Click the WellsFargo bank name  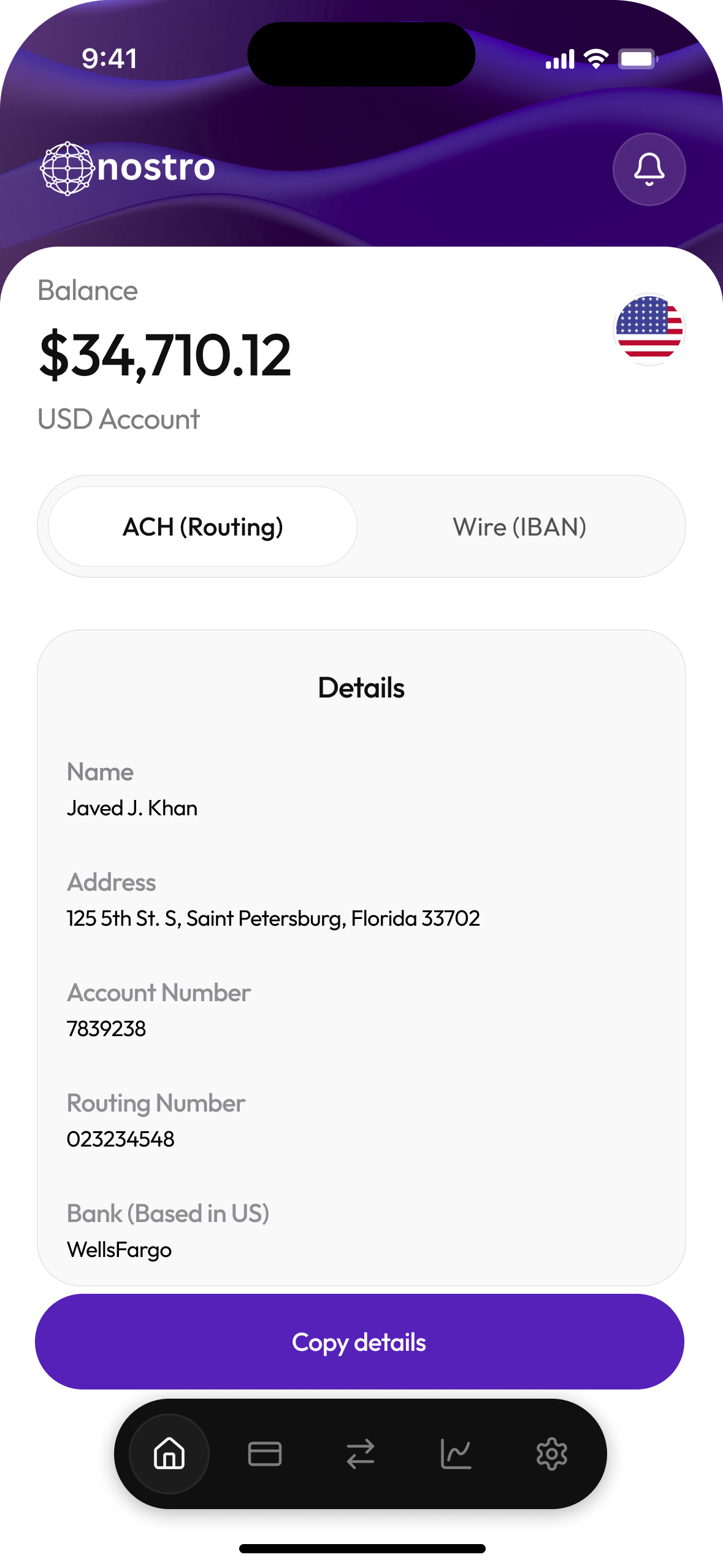(120, 1250)
